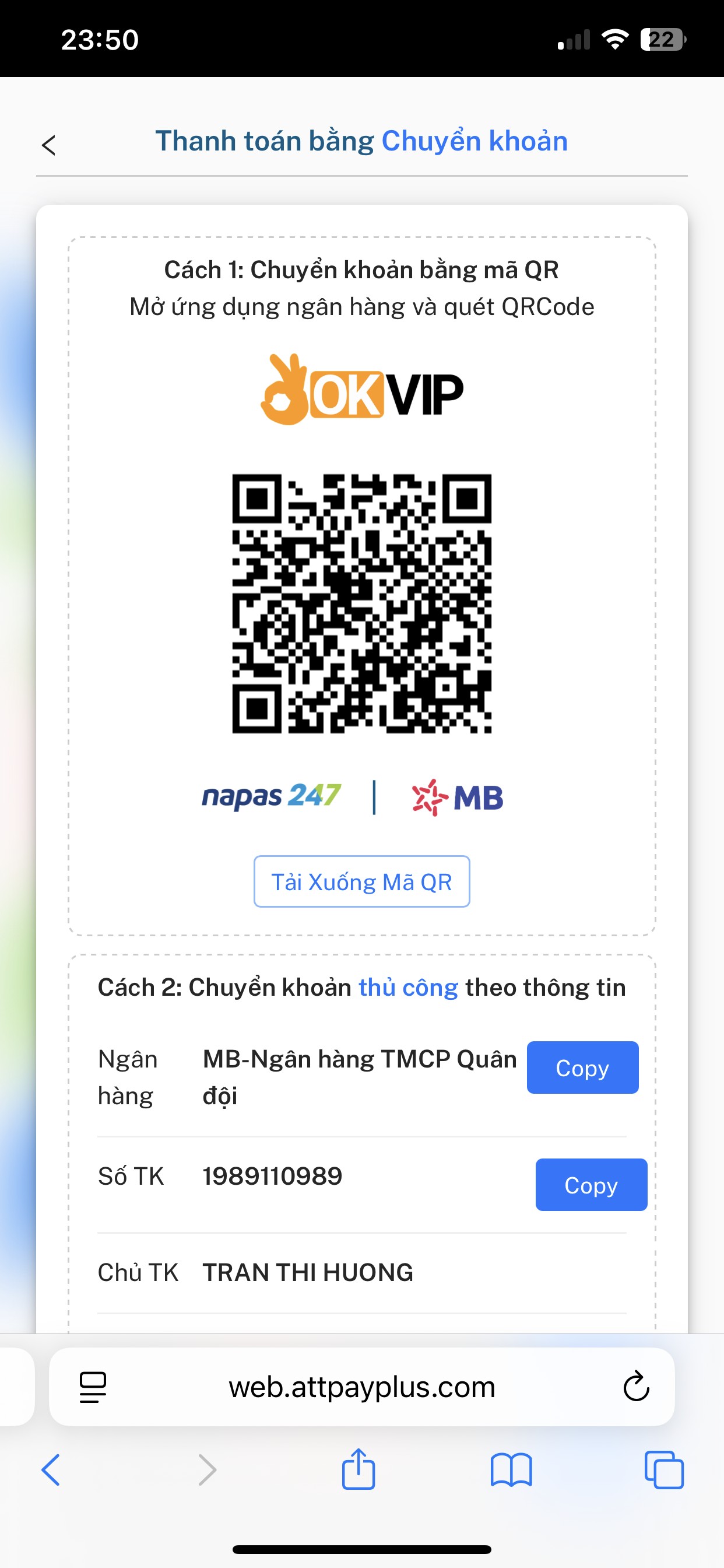Navigate back in Safari toolbar

coord(51,1470)
